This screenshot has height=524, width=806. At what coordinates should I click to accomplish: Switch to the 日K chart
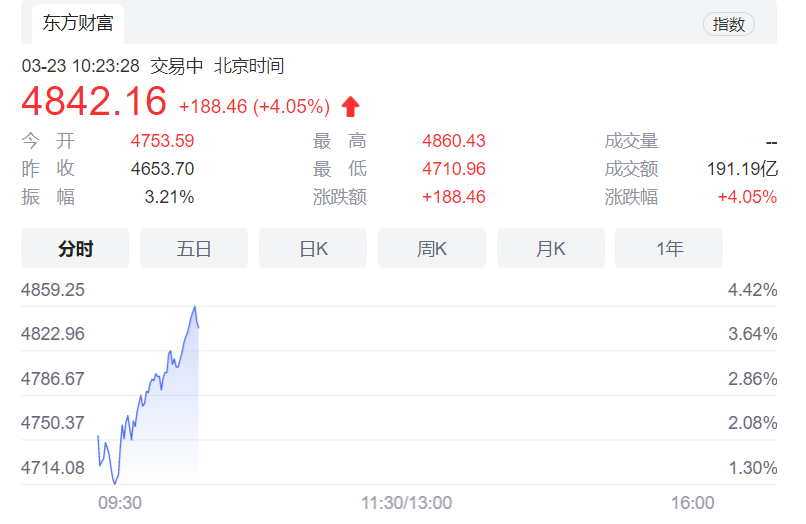313,248
